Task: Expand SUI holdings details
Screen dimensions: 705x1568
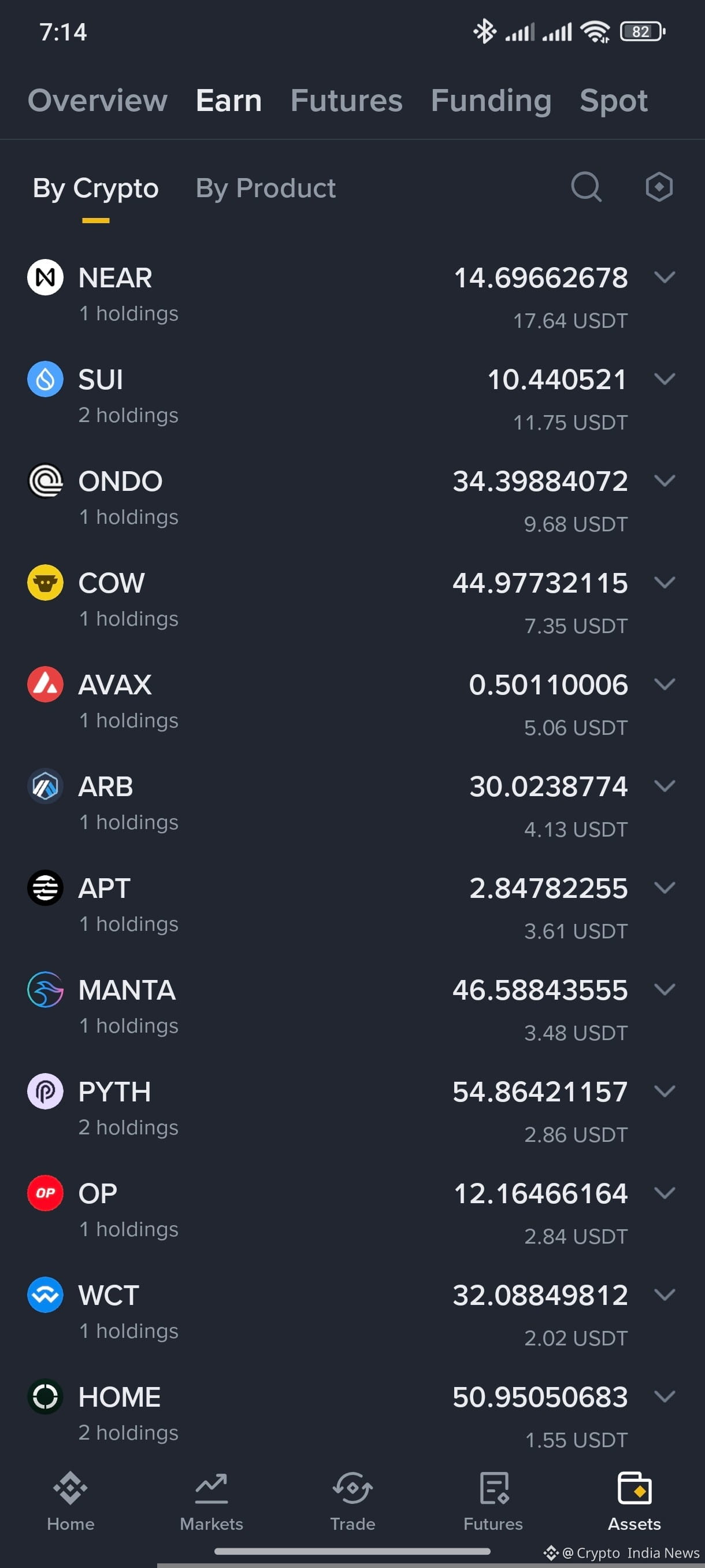Action: [x=664, y=379]
